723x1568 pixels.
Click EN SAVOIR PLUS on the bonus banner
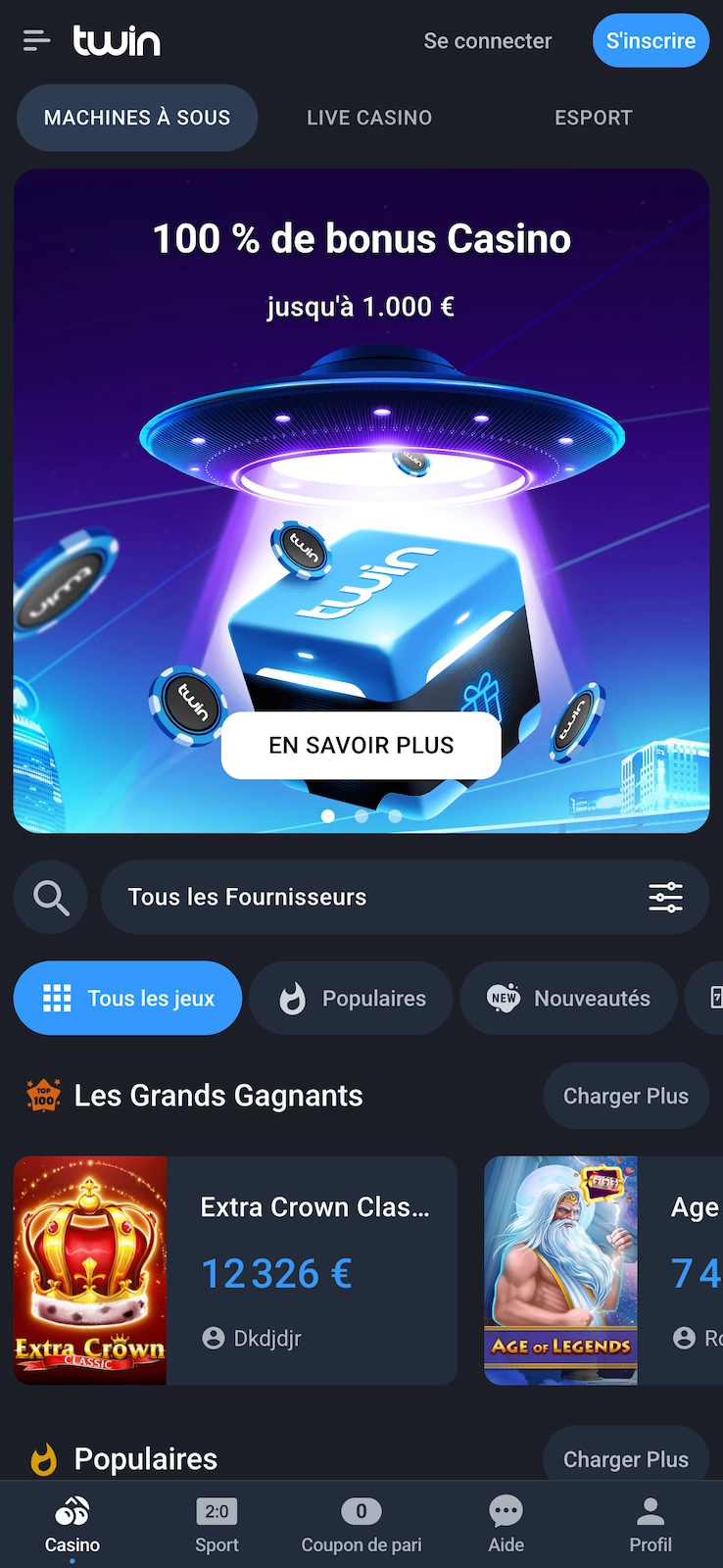361,746
